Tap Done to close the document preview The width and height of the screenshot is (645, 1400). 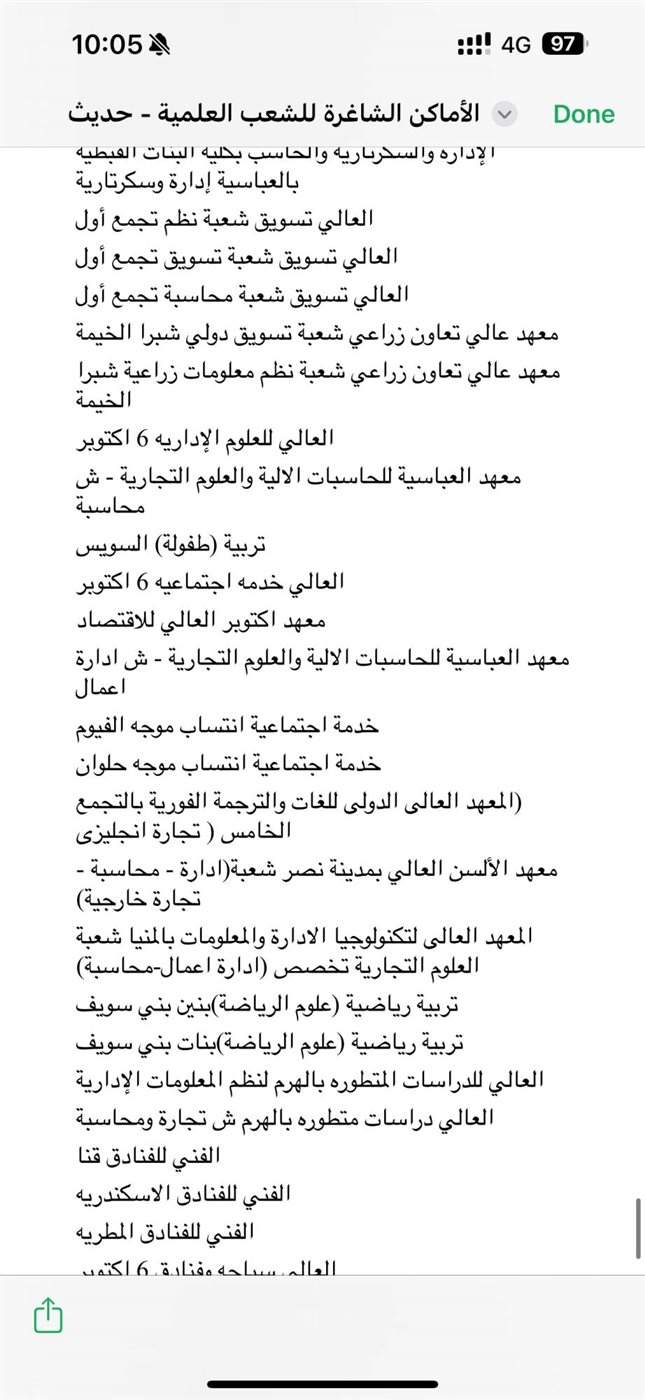point(584,114)
